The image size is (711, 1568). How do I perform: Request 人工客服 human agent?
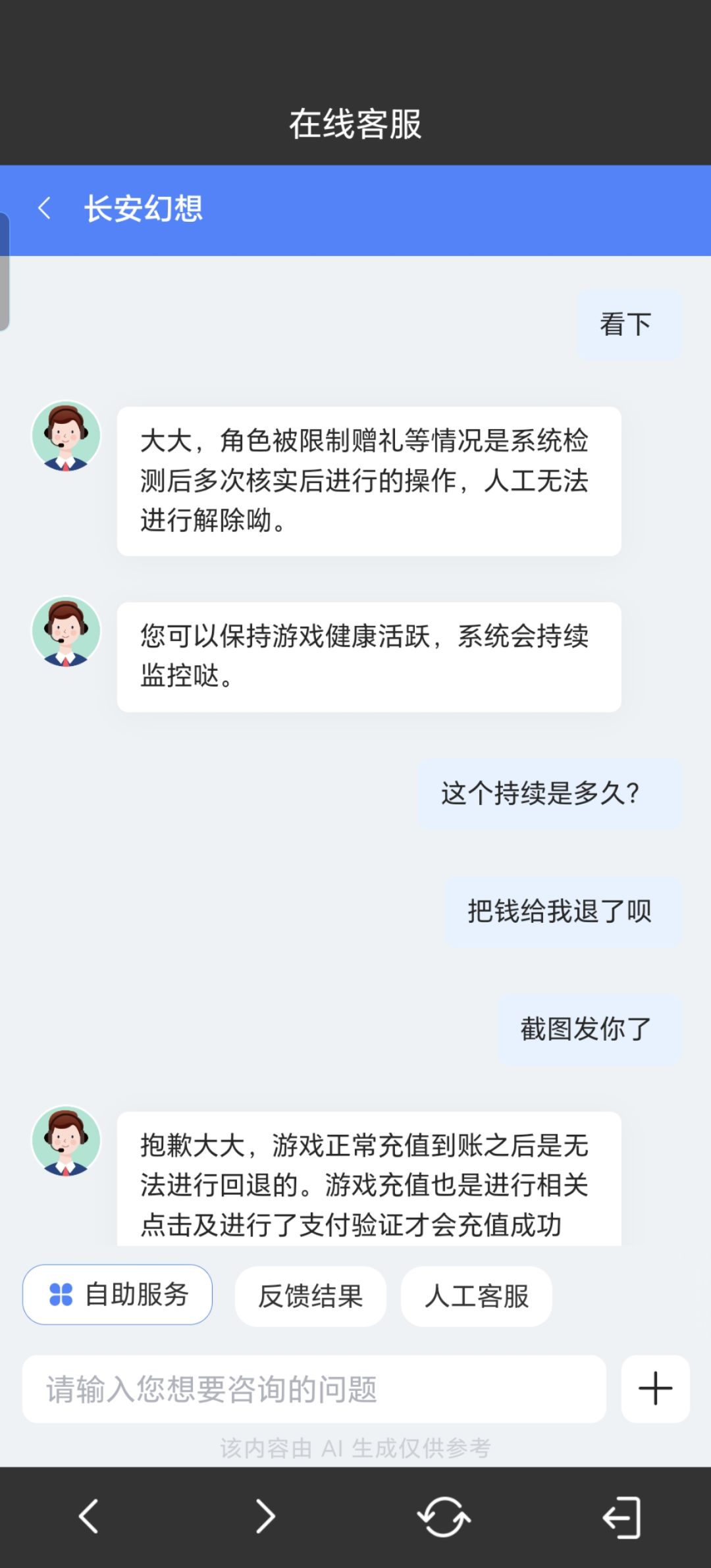tap(477, 1296)
